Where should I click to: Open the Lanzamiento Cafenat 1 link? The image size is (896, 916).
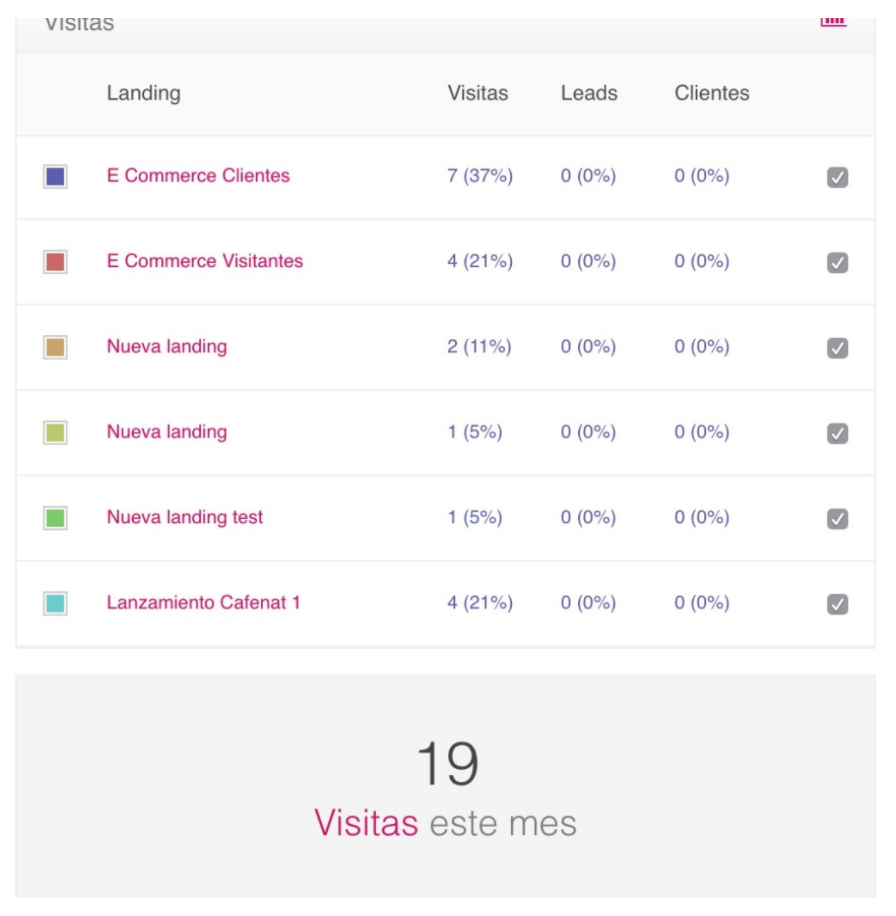[203, 603]
